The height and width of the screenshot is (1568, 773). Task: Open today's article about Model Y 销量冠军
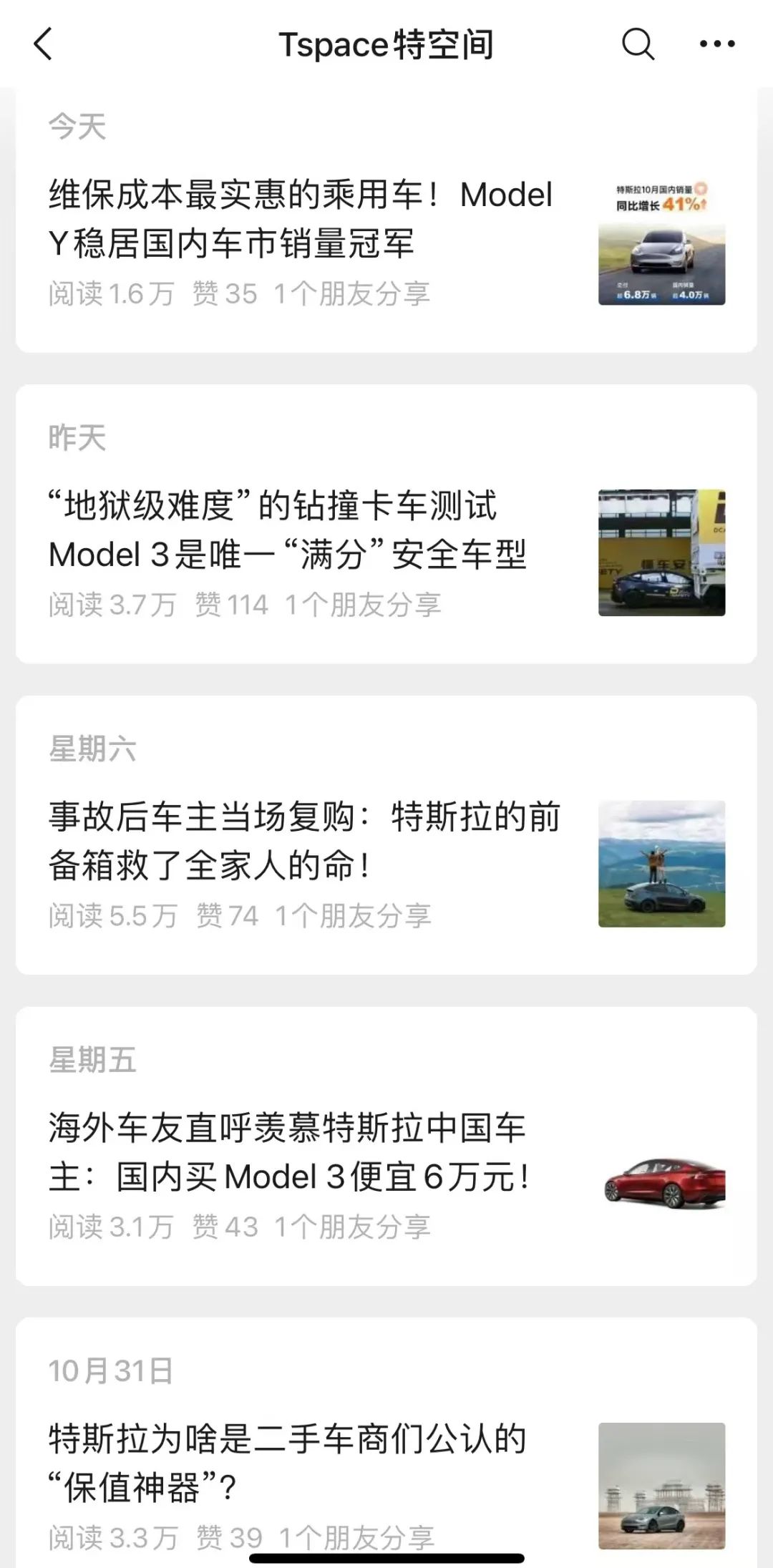pos(301,219)
